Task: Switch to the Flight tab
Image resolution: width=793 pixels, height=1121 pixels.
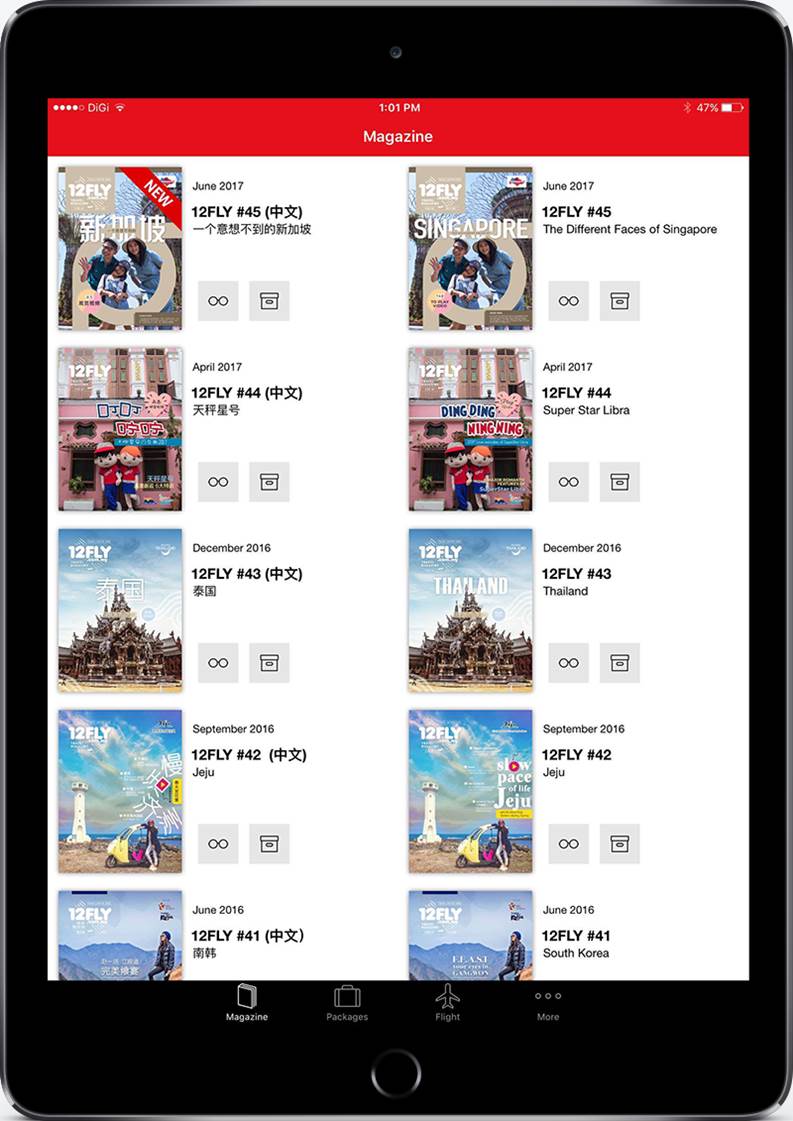Action: tap(448, 1003)
